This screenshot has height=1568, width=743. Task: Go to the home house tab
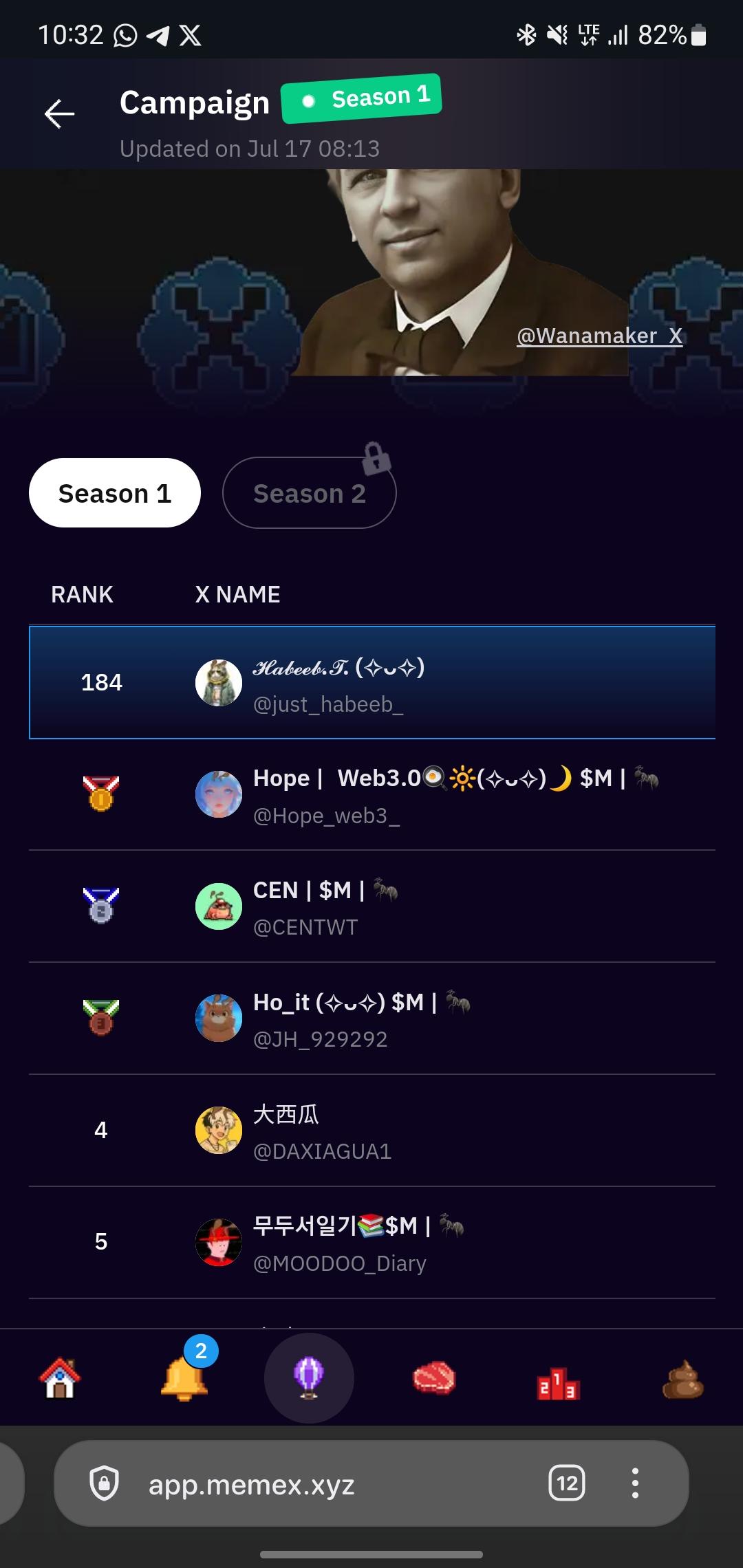[60, 1378]
